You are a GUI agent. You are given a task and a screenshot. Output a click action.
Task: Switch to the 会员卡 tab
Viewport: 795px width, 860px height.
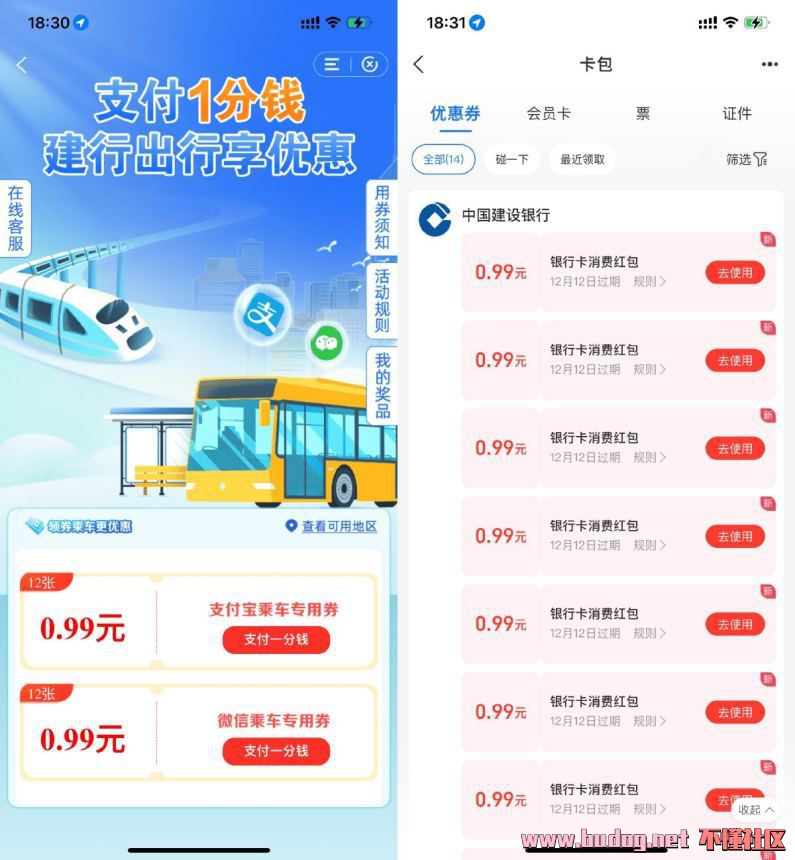[x=549, y=114]
